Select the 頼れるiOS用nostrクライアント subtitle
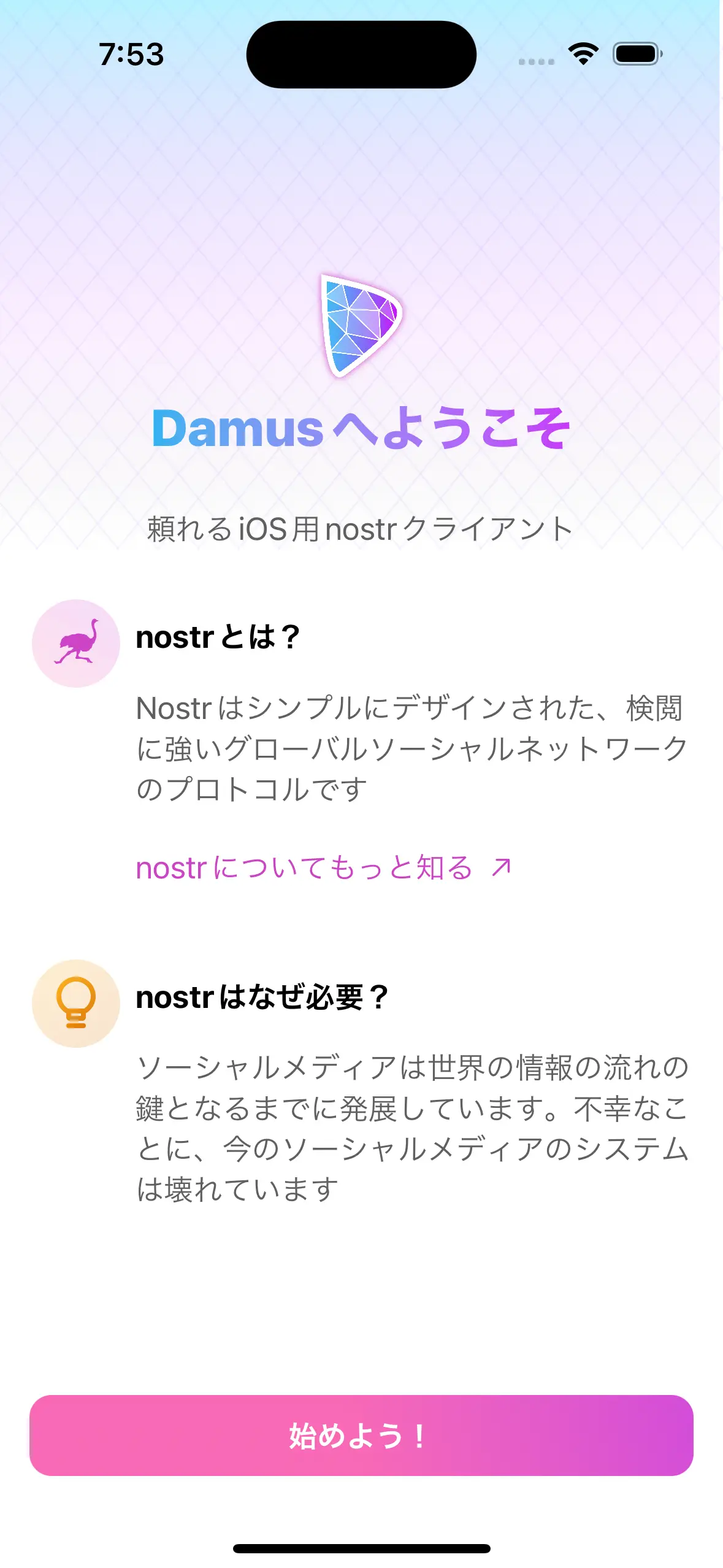723x1568 pixels. pyautogui.click(x=361, y=530)
